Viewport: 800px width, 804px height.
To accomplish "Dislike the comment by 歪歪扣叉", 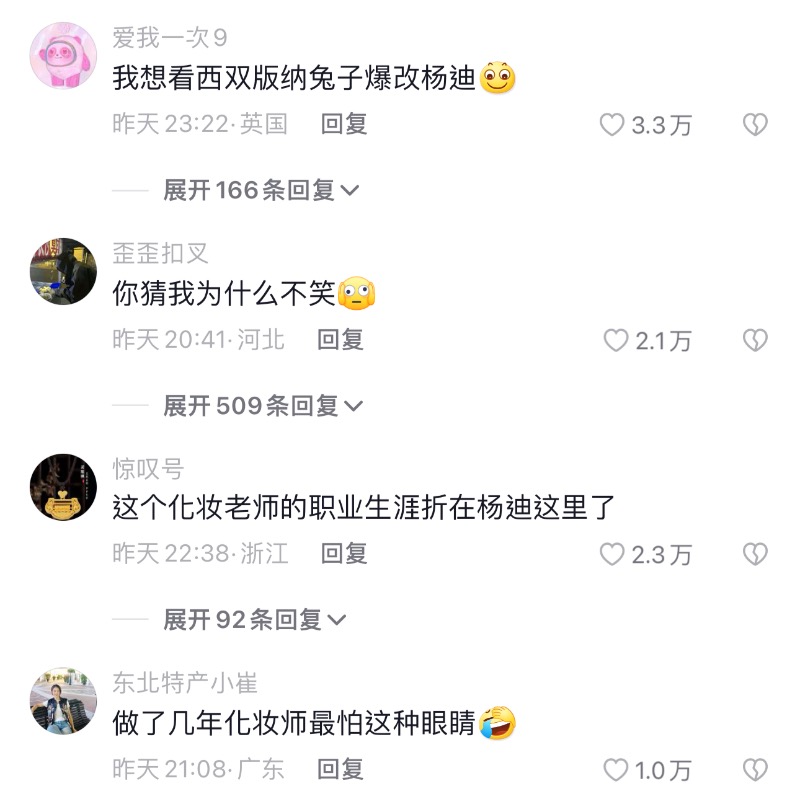I will pyautogui.click(x=755, y=341).
